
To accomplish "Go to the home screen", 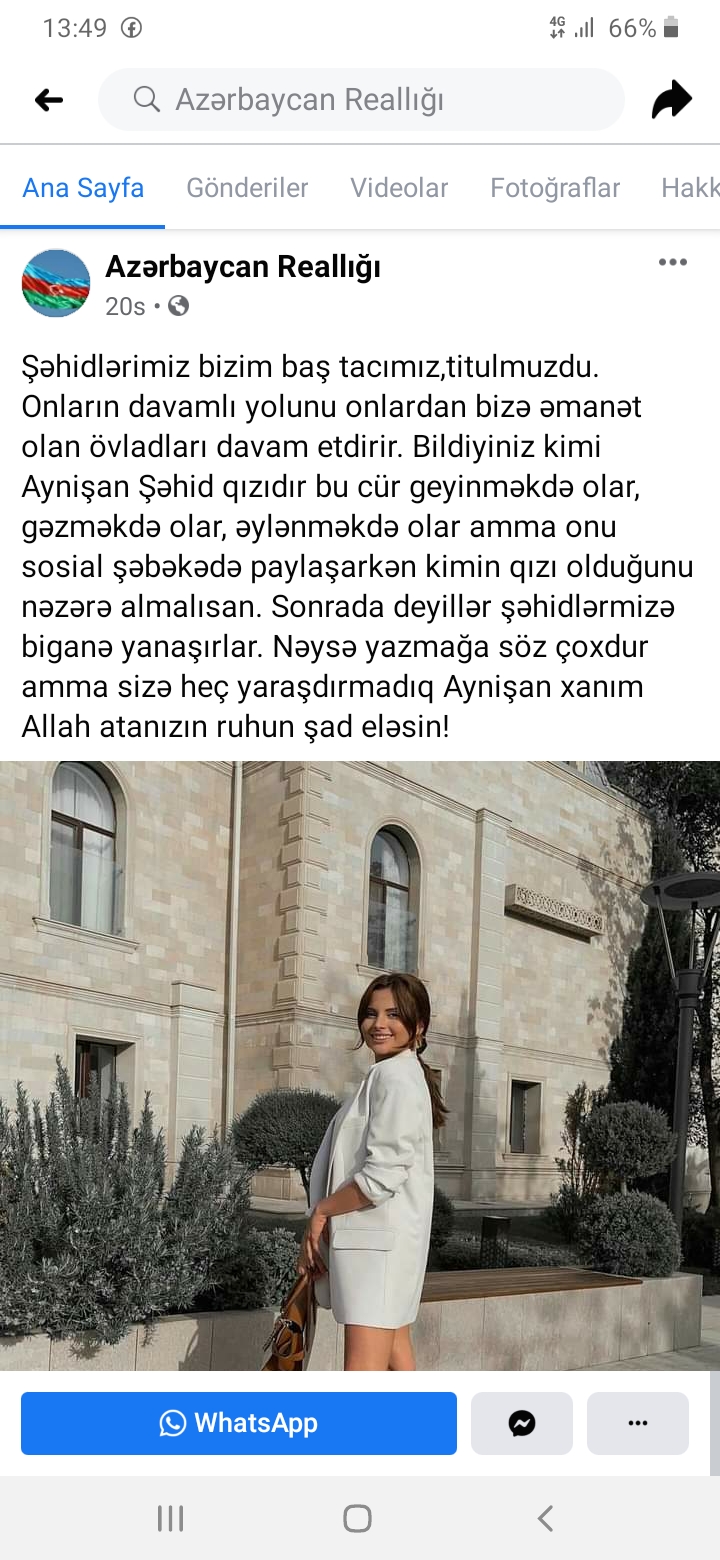I will tap(358, 1519).
